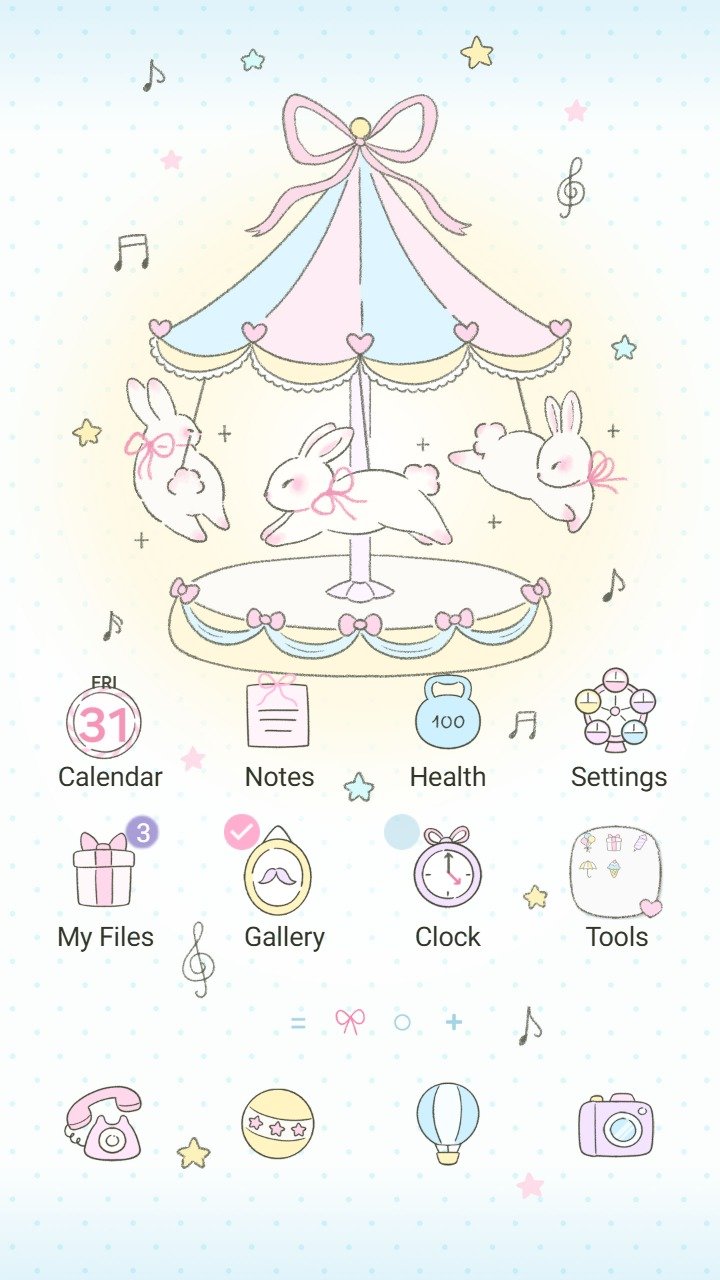The width and height of the screenshot is (720, 1280).
Task: Open the pink telephone dialer in dock
Action: point(104,1122)
